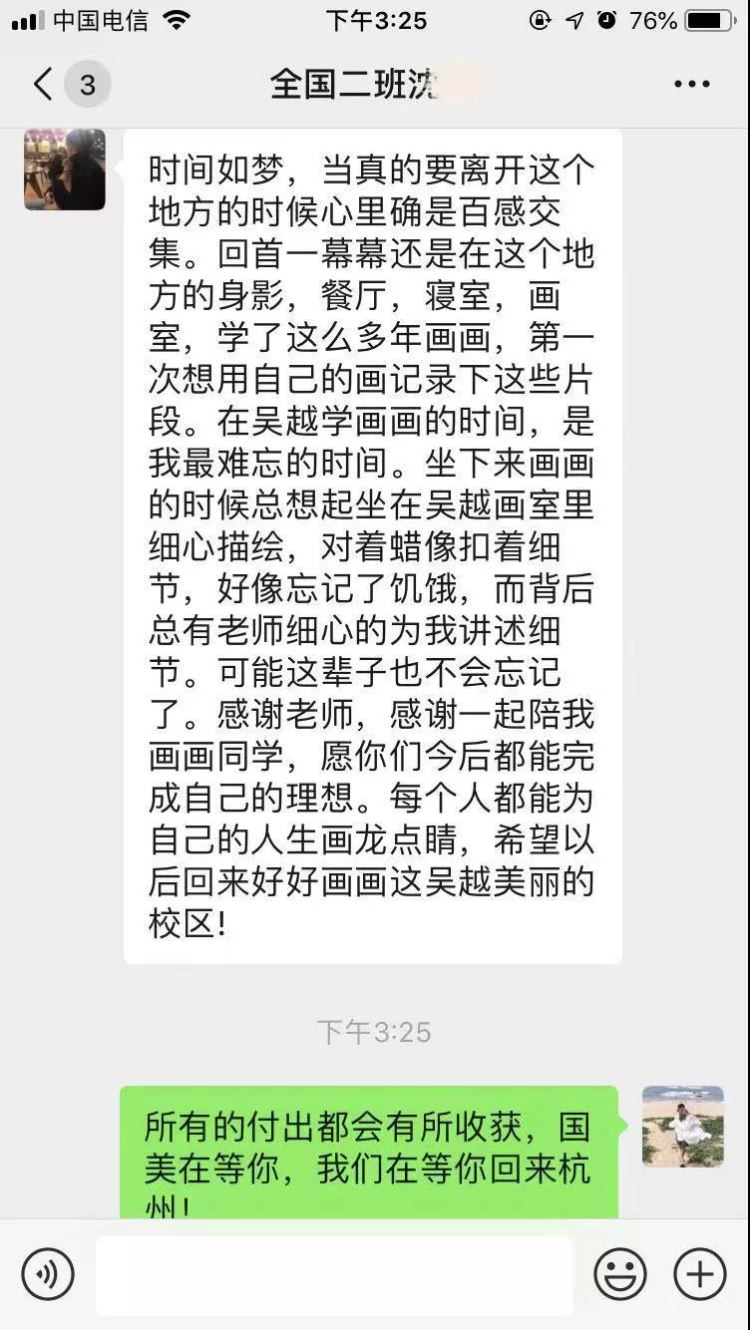
Task: View the sender's profile avatar
Action: 65,169
